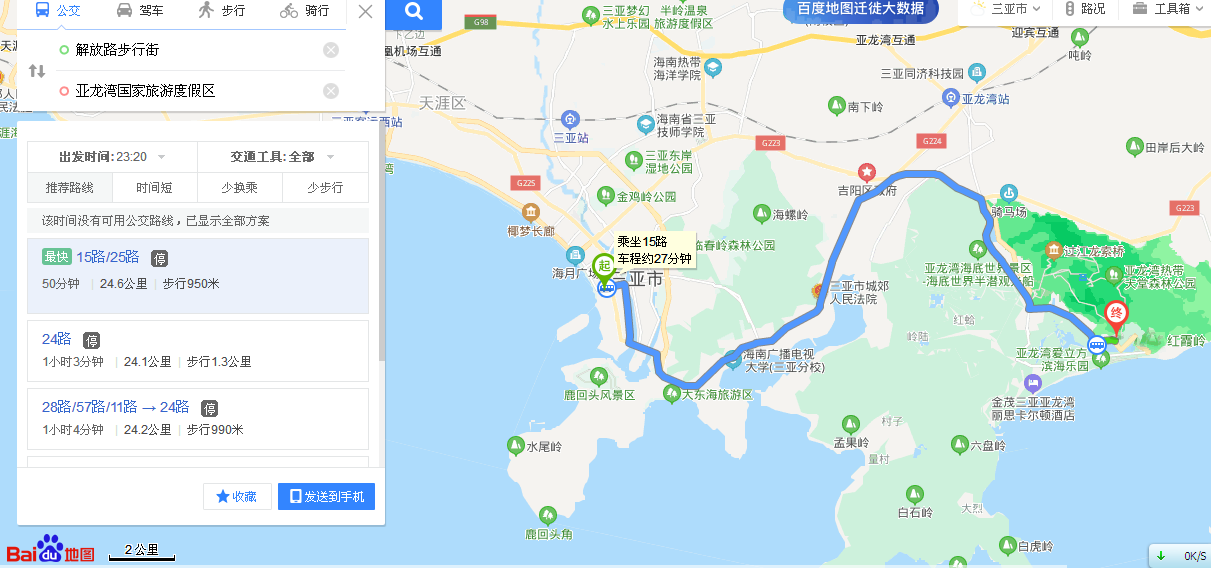Clear the 亚龙湾国家旅游度假区 destination field
The image size is (1211, 568).
coord(331,91)
